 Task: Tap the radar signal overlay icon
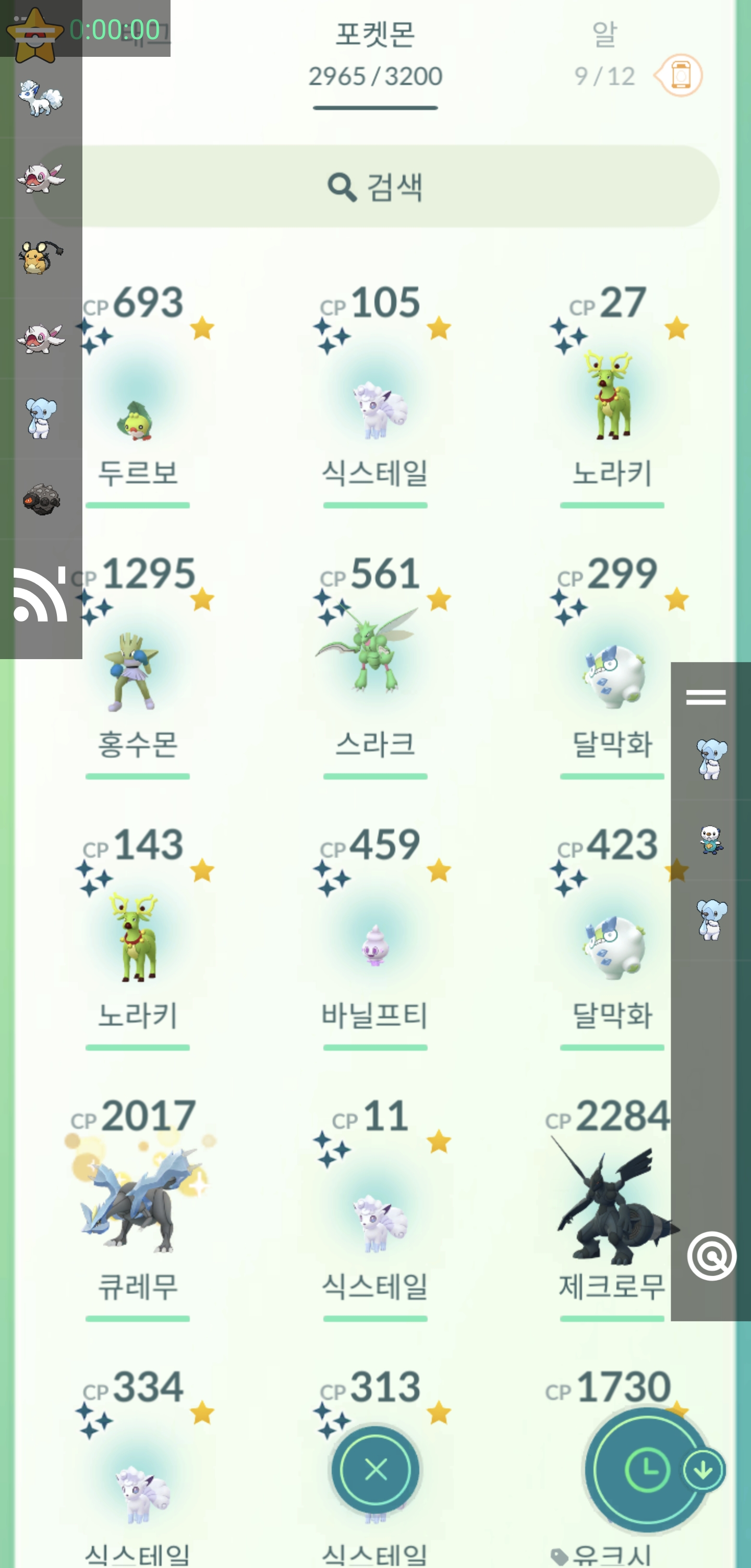(x=40, y=594)
